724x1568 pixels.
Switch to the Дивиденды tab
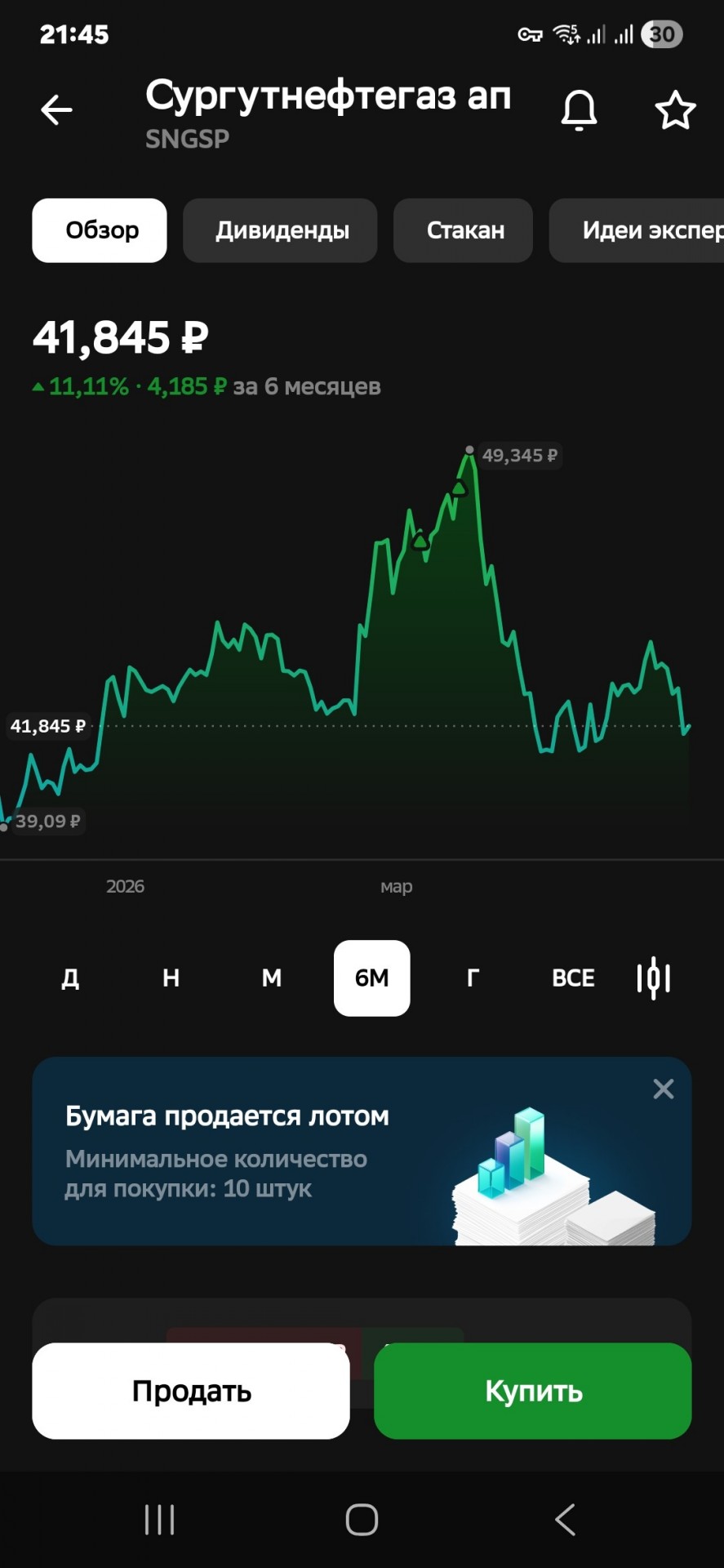pos(280,230)
